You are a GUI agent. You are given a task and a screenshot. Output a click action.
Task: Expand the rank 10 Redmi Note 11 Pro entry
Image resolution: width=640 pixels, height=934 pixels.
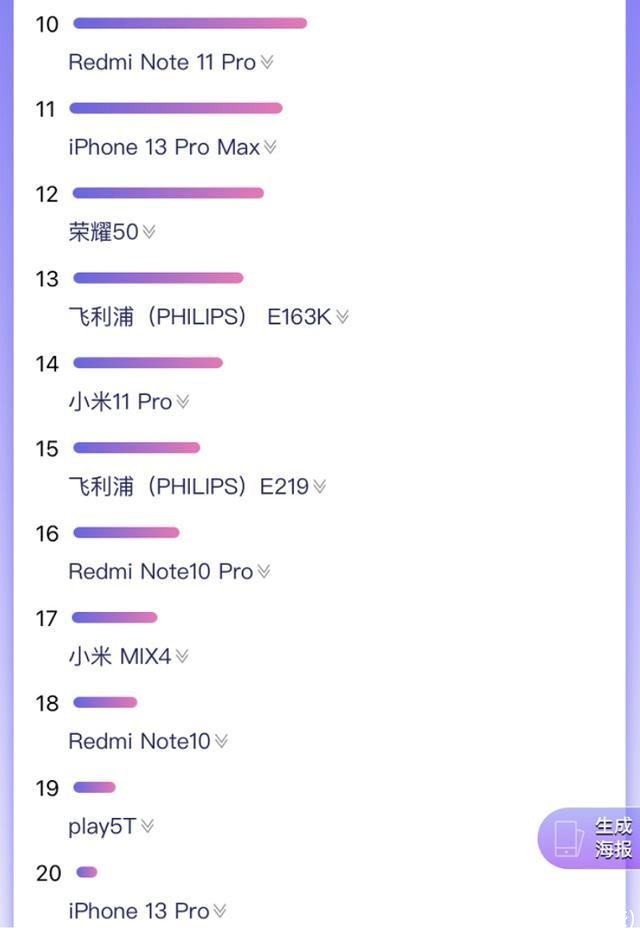tap(267, 62)
